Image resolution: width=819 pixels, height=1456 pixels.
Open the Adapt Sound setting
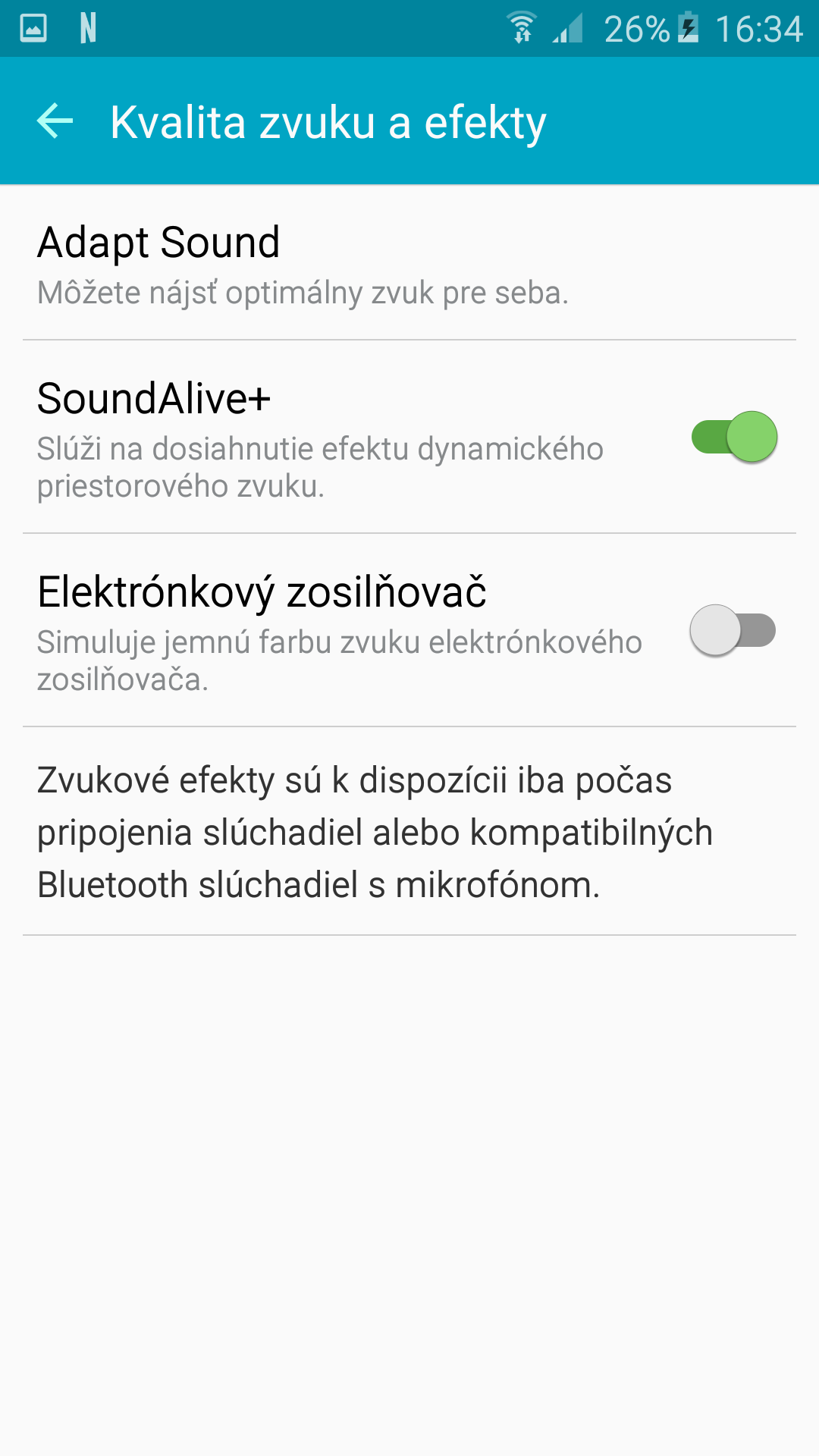pyautogui.click(x=303, y=264)
